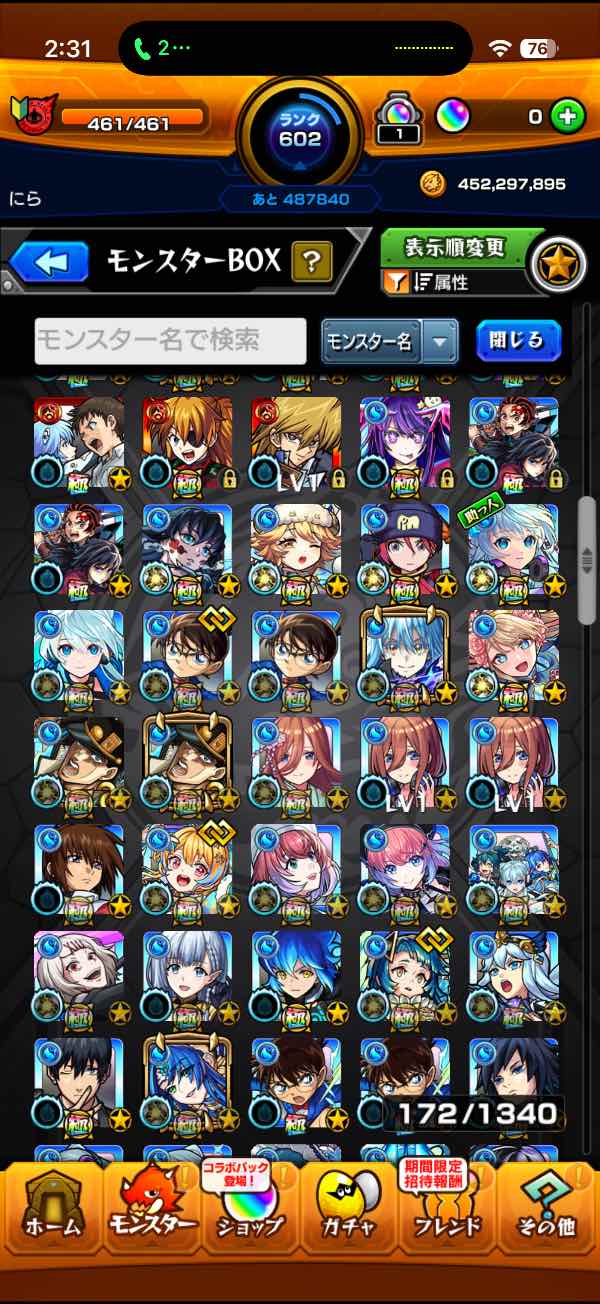
Task: Expand the モンスター名 dropdown
Action: 438,341
